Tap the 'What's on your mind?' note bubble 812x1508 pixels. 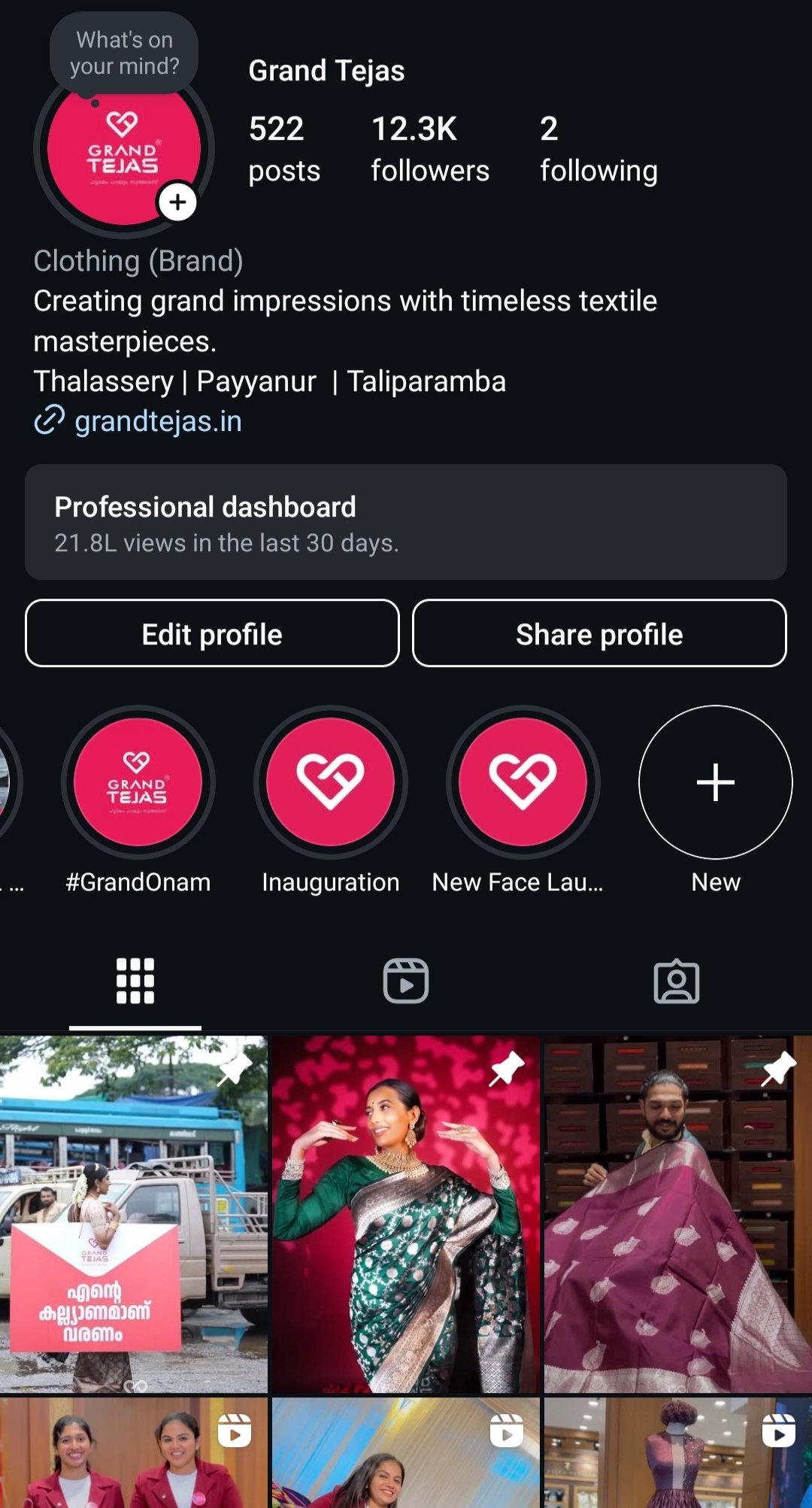[x=124, y=53]
